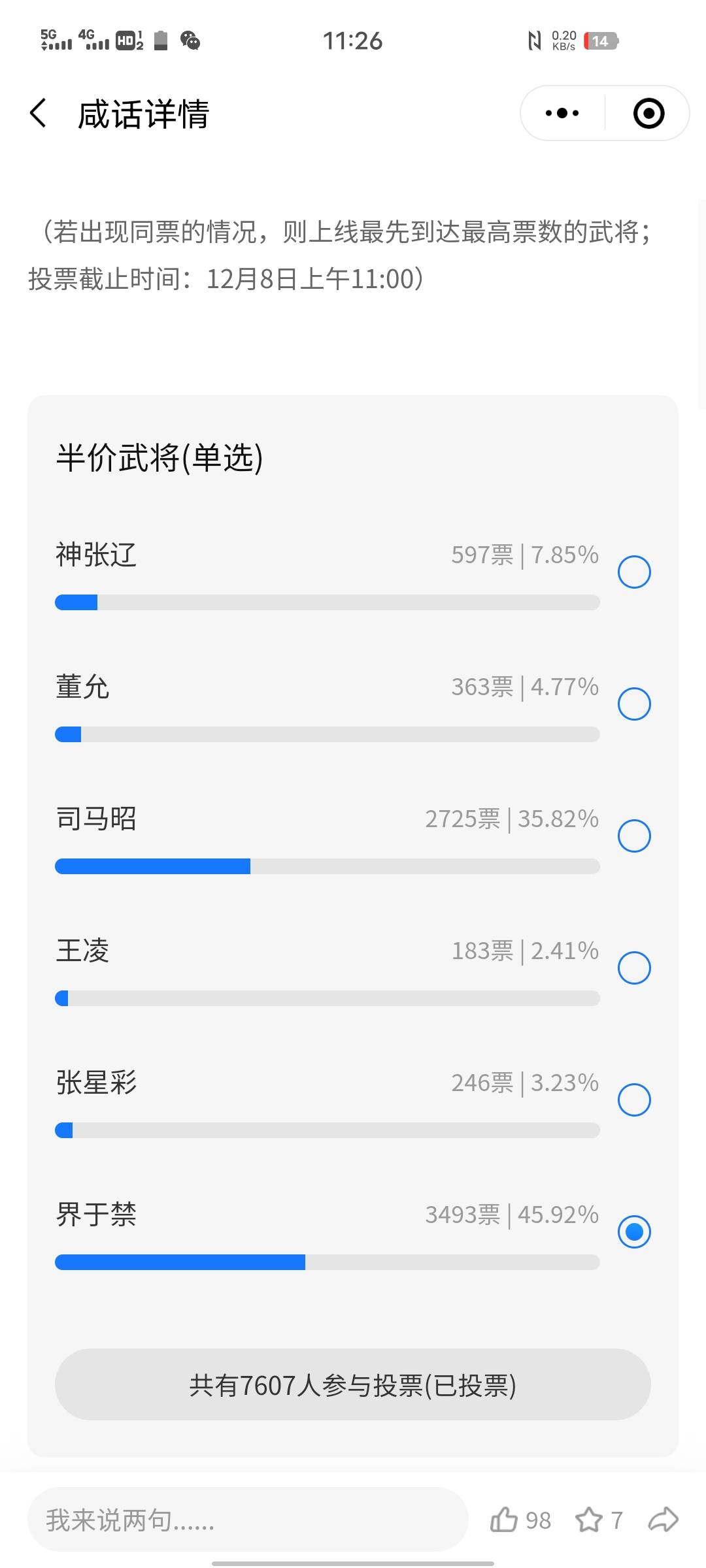Image resolution: width=706 pixels, height=1568 pixels.
Task: Select the 张星彩 option
Action: point(634,1100)
